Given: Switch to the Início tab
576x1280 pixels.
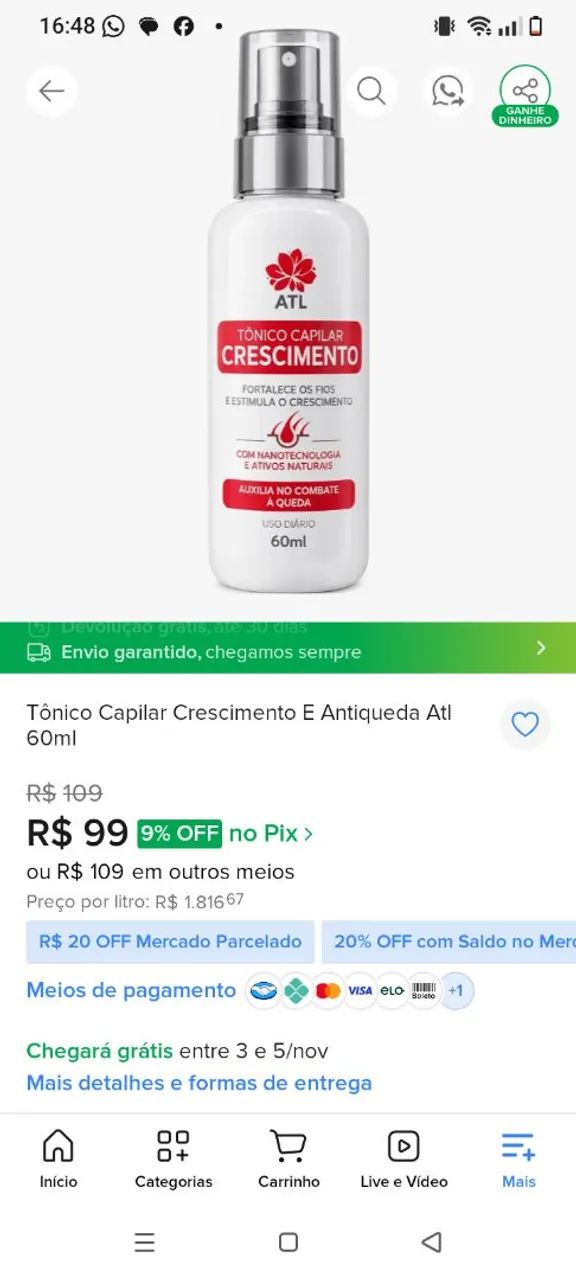Looking at the screenshot, I should 58,1159.
